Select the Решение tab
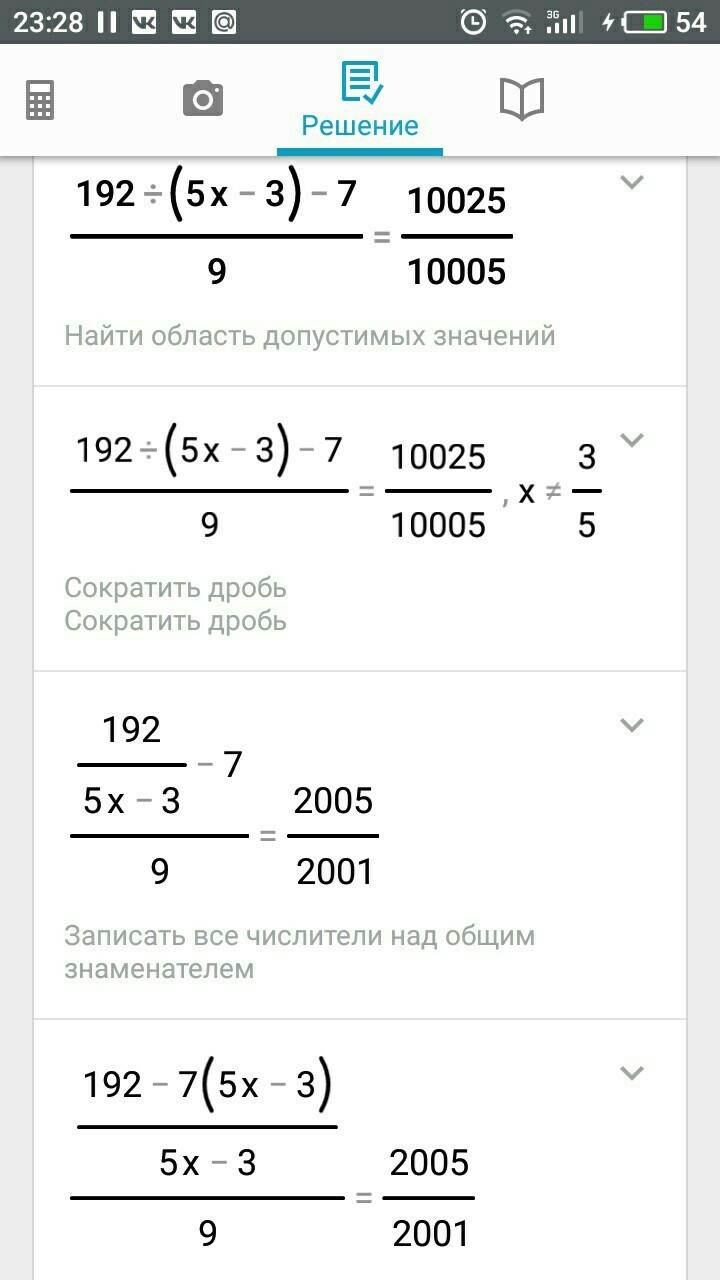This screenshot has height=1280, width=720. click(360, 99)
